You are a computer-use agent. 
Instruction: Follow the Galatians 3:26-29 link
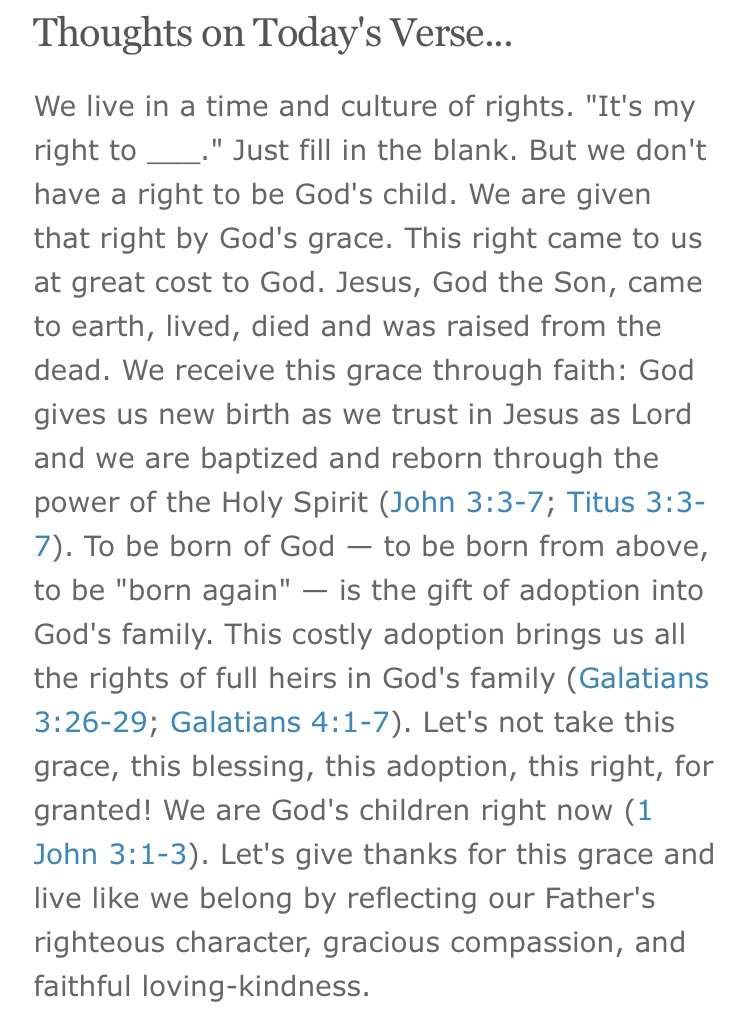click(x=644, y=679)
